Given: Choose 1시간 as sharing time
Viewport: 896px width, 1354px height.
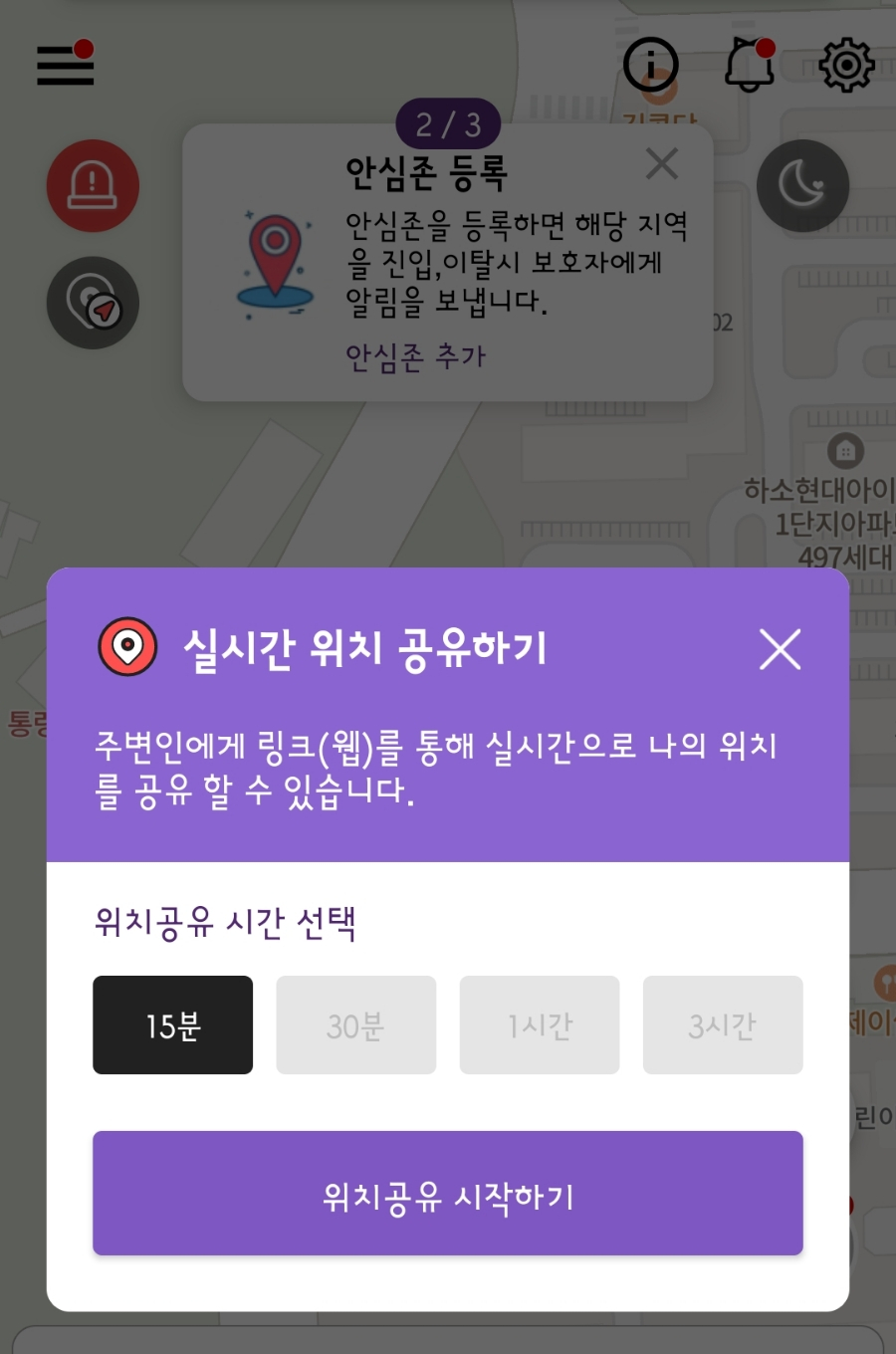Looking at the screenshot, I should coord(540,1025).
